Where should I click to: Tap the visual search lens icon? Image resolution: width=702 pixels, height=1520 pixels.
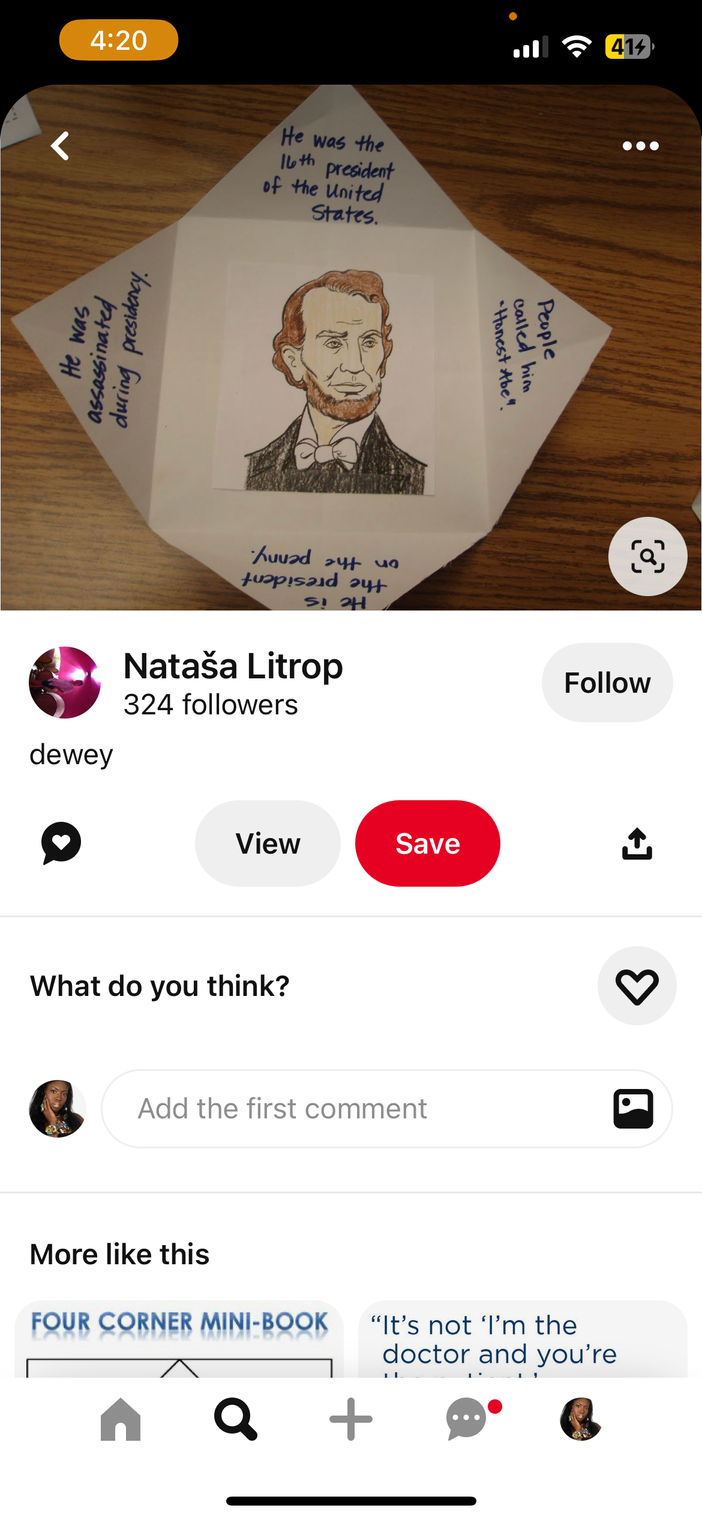647,556
